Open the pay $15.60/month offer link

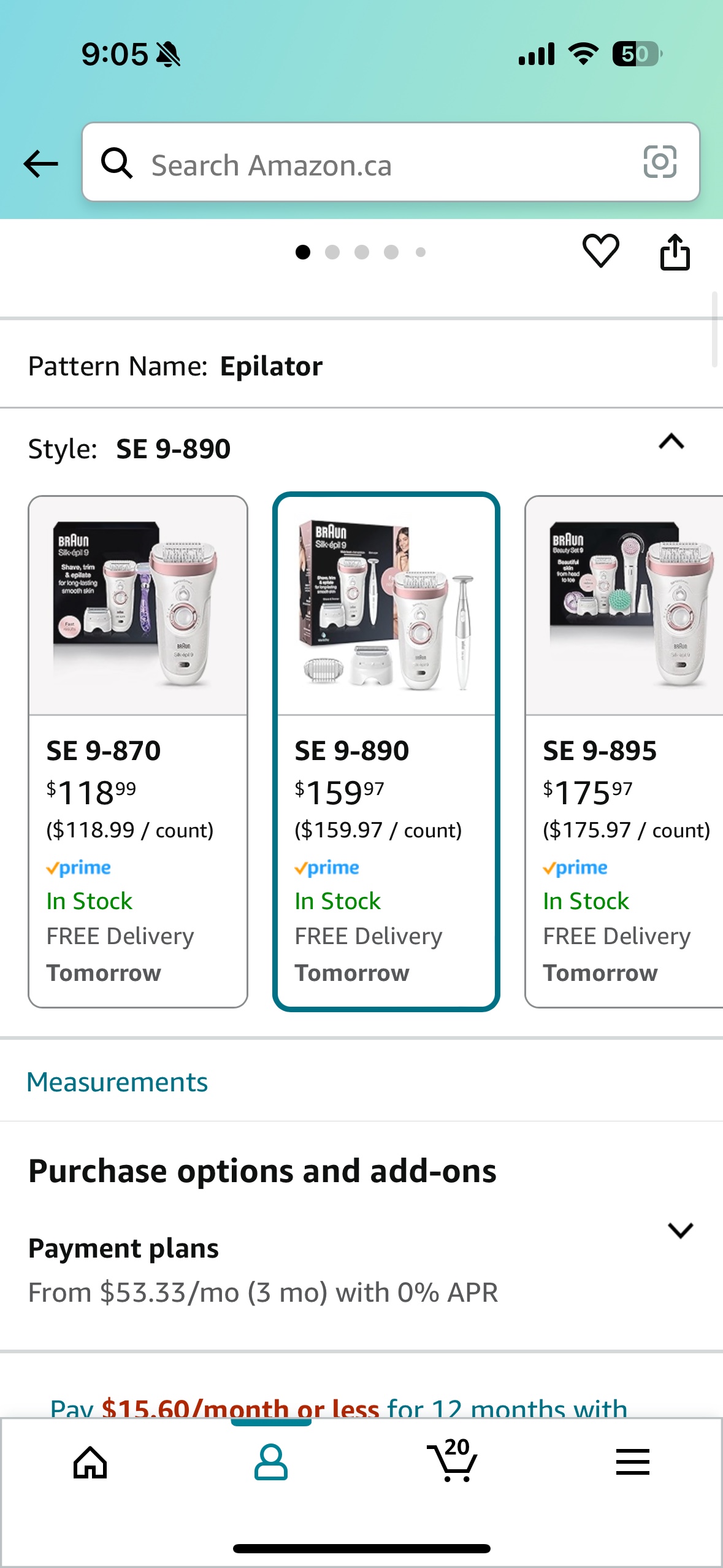tap(339, 1408)
